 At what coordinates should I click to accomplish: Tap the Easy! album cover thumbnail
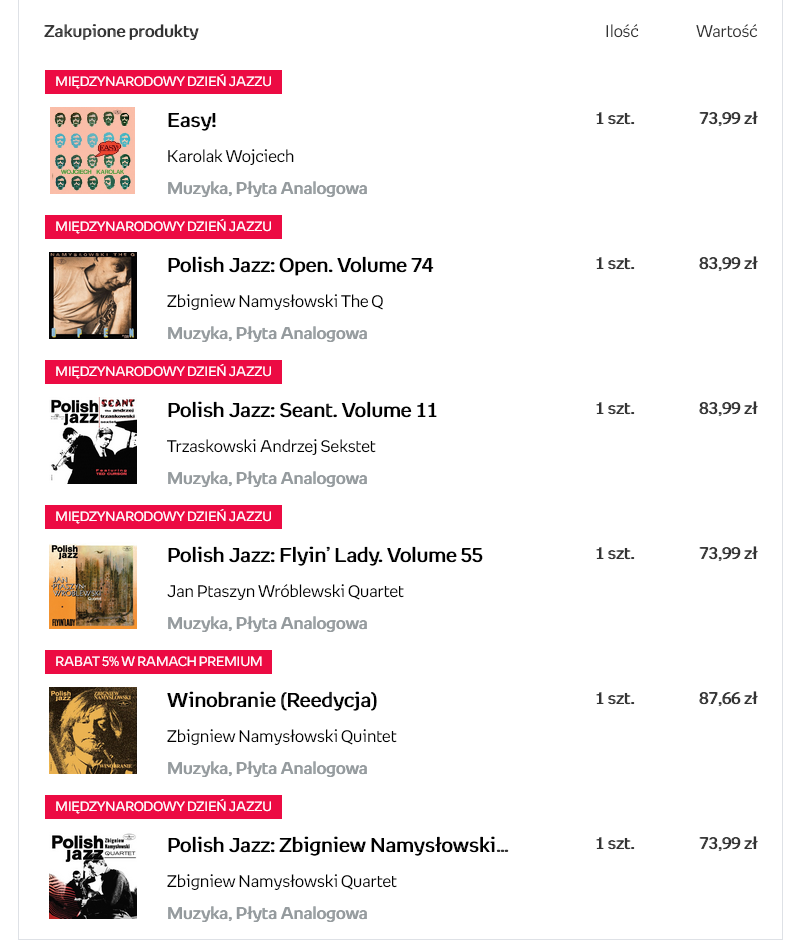click(x=93, y=150)
